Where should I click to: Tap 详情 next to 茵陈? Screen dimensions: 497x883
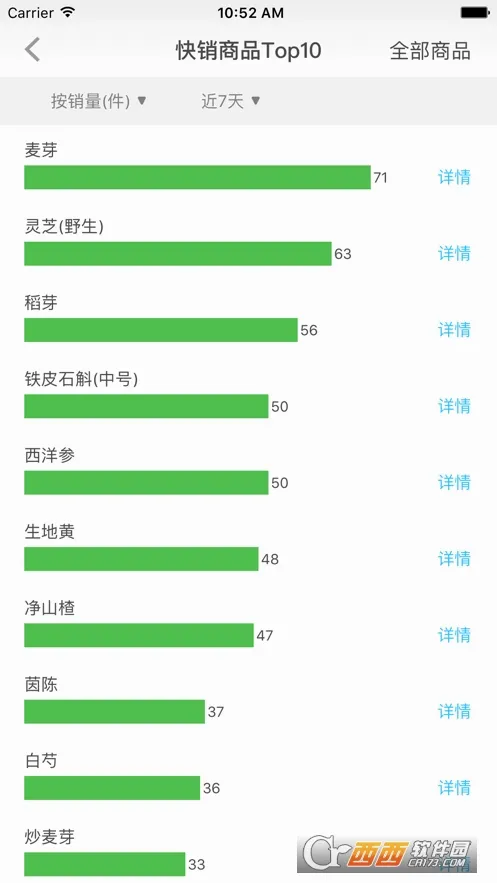[454, 711]
